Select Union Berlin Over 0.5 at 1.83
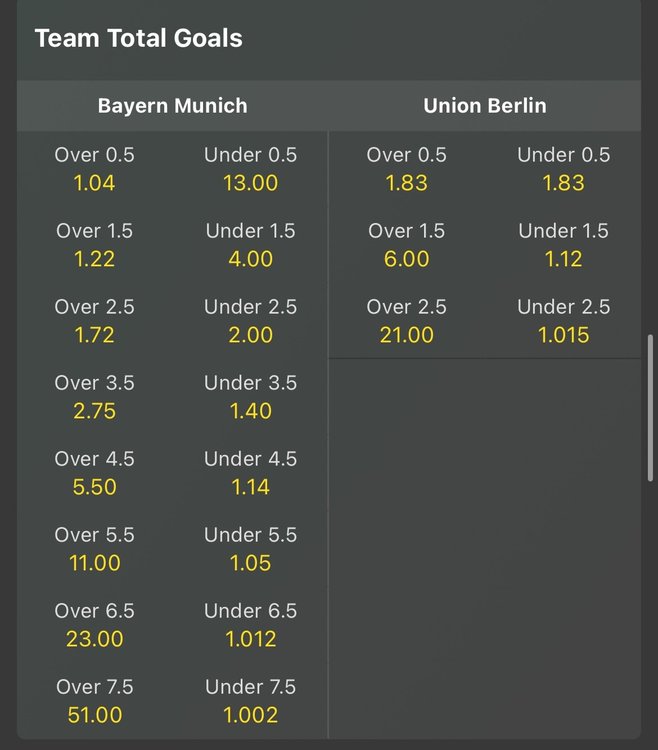 pyautogui.click(x=407, y=170)
